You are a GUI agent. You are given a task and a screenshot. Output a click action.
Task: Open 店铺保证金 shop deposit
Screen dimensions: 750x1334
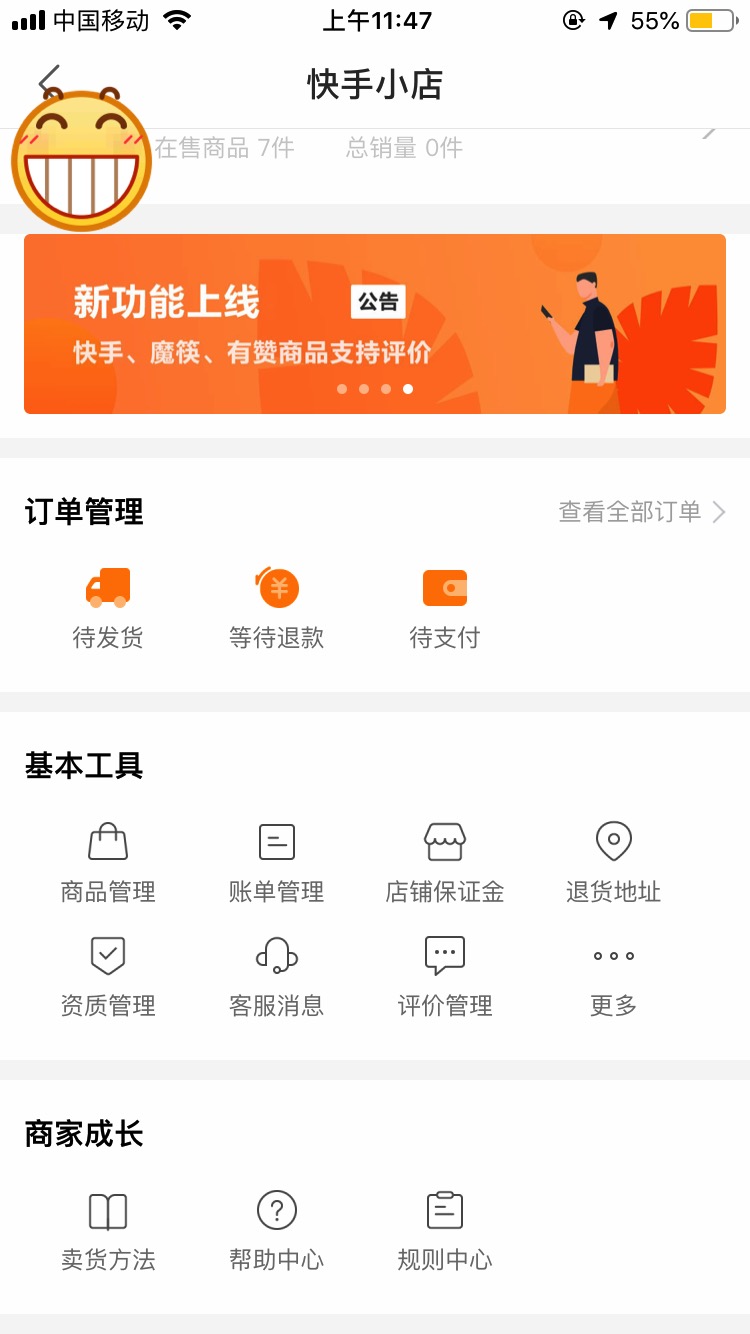point(443,860)
